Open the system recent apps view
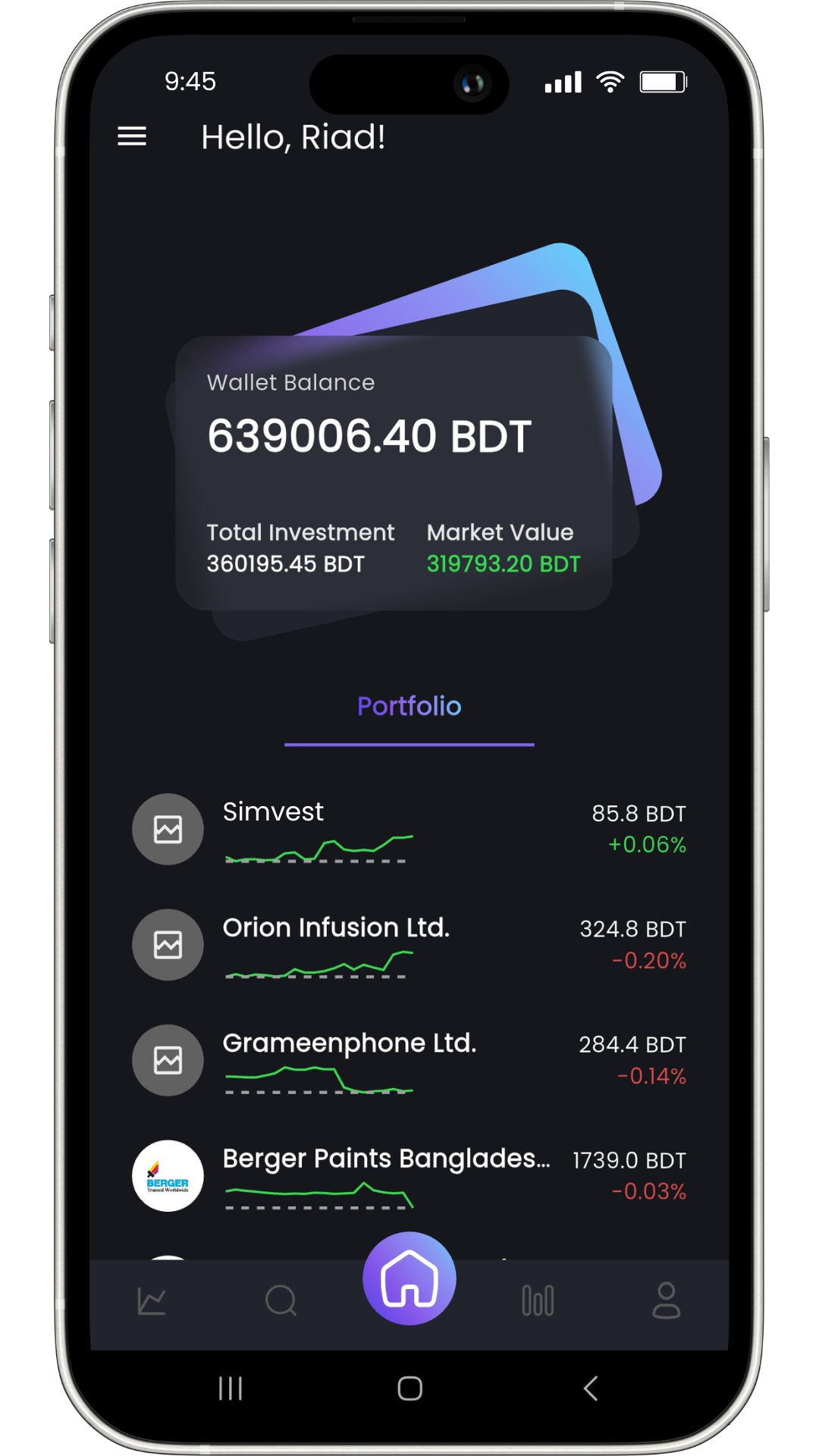This screenshot has width=819, height=1456. [x=231, y=1389]
